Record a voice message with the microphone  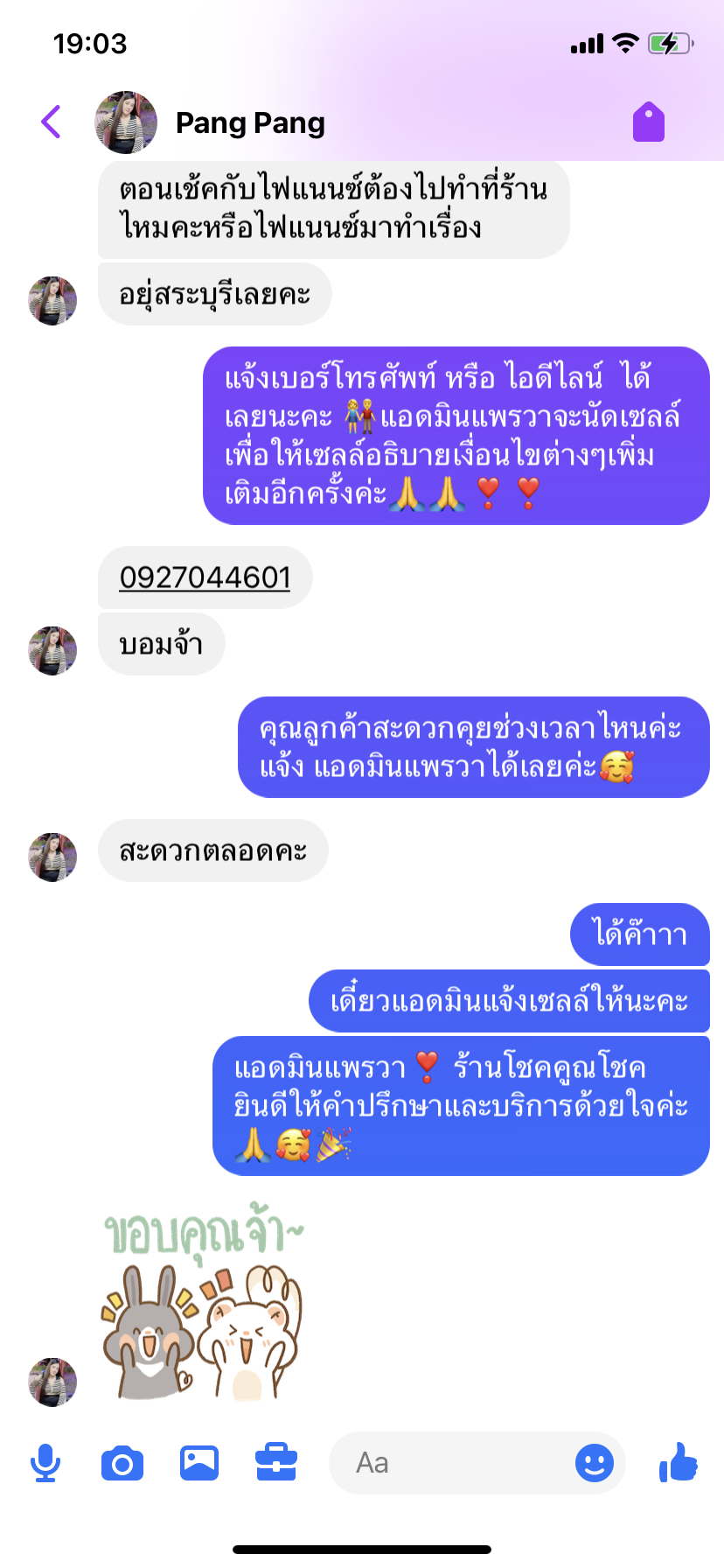tap(45, 1463)
